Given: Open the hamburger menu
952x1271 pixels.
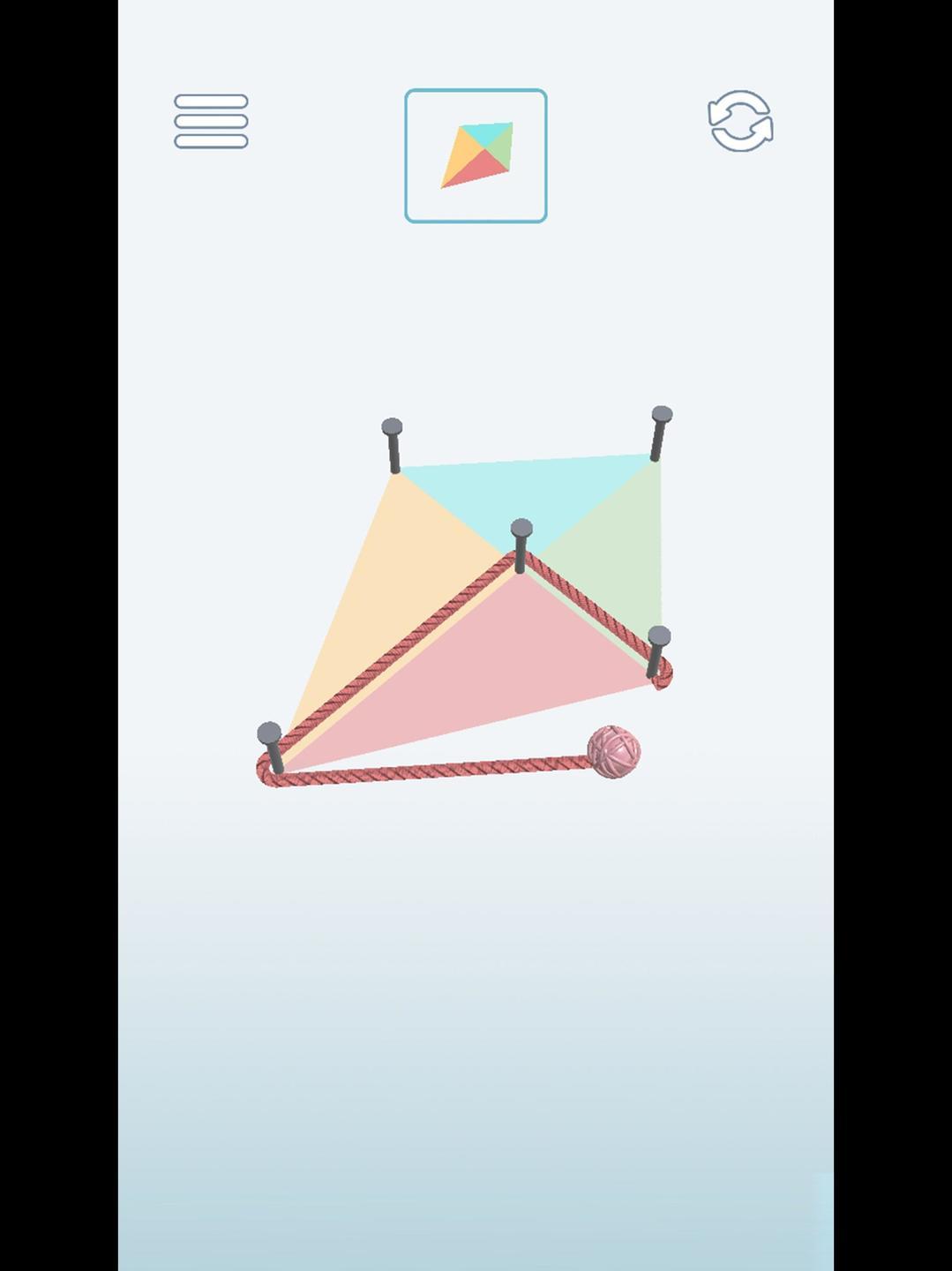Looking at the screenshot, I should 211,122.
